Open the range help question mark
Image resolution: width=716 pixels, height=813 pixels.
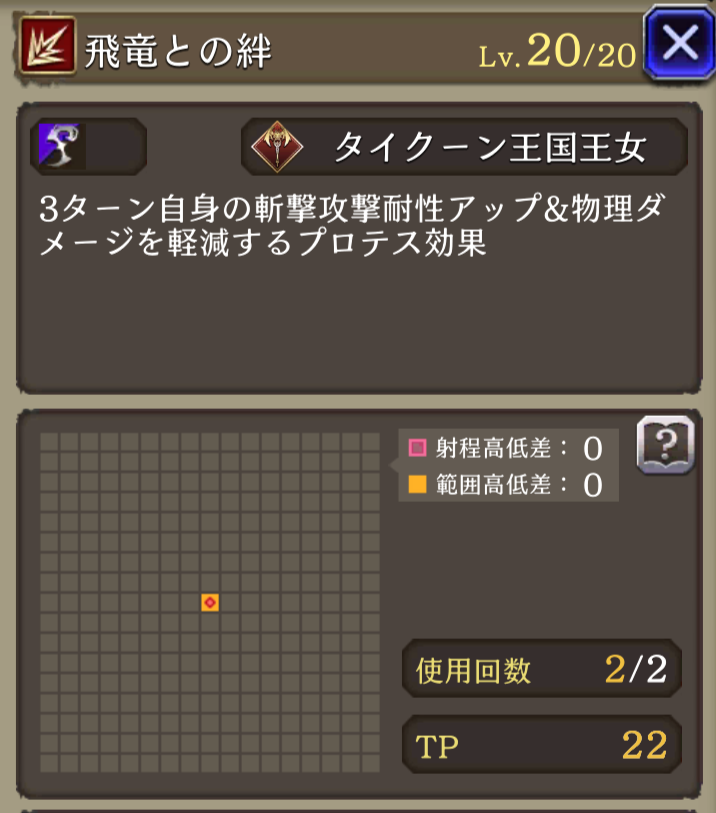click(x=664, y=445)
